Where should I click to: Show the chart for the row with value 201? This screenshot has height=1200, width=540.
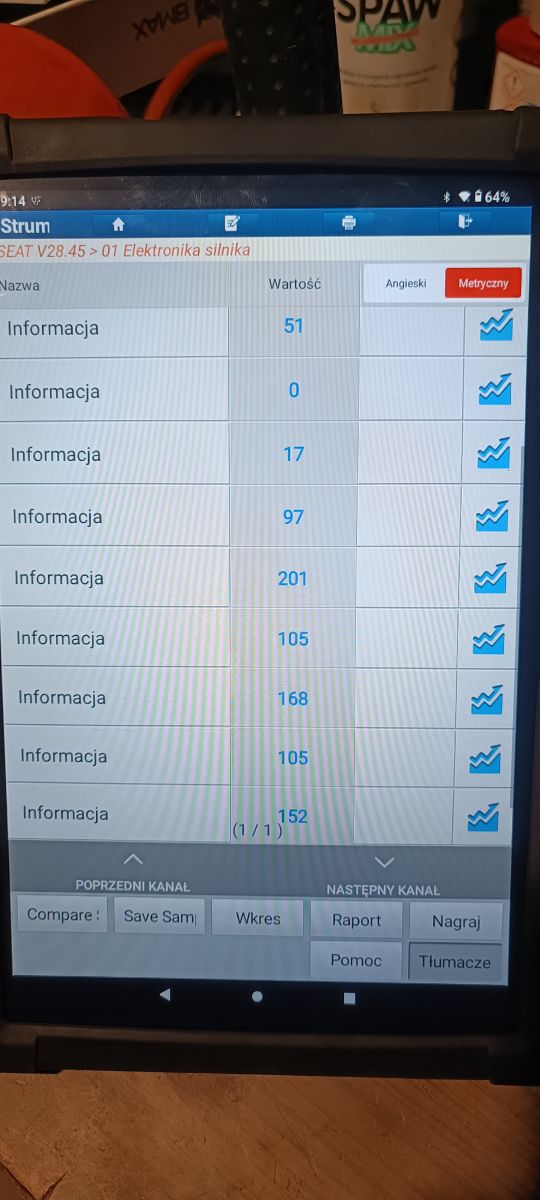tap(490, 577)
